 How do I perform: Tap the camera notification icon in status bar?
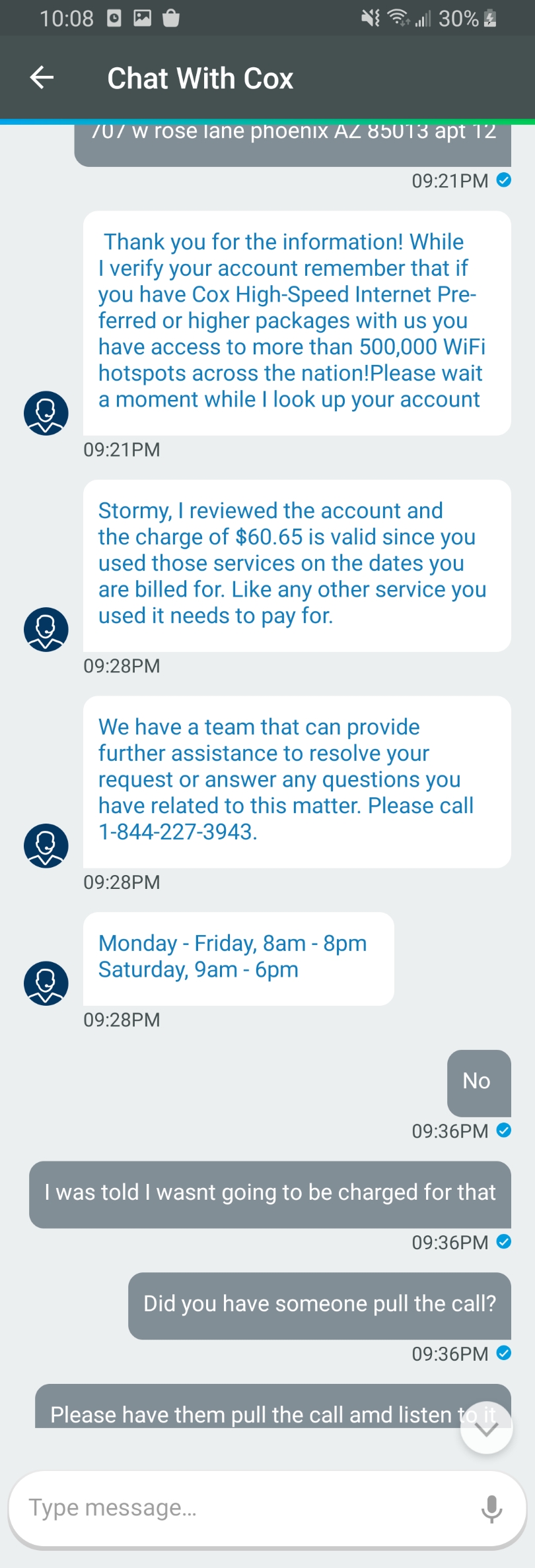(114, 18)
